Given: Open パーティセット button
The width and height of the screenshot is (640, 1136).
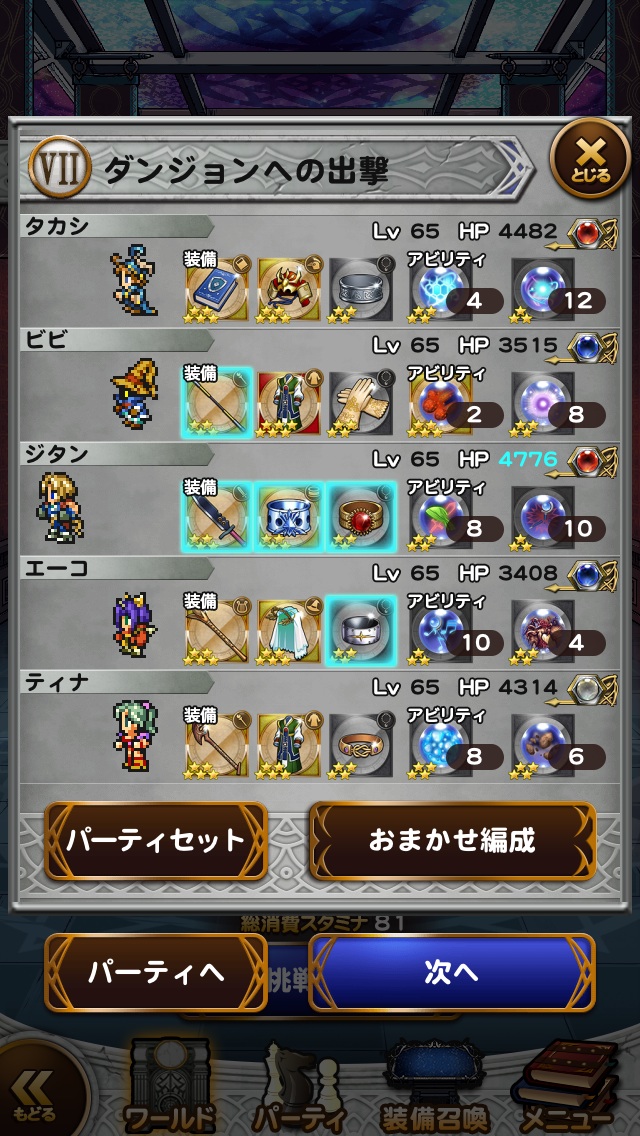Looking at the screenshot, I should (156, 840).
